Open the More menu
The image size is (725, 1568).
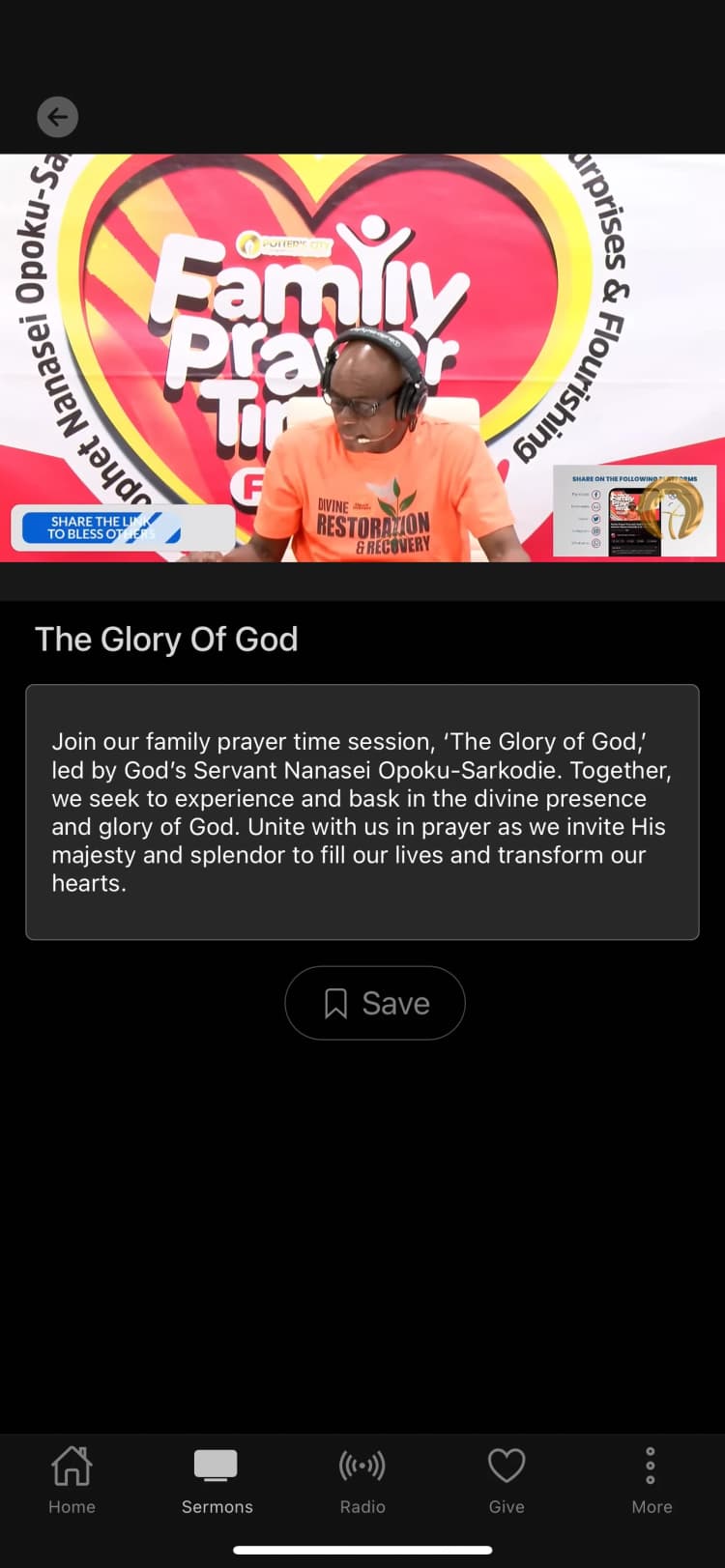click(652, 1481)
